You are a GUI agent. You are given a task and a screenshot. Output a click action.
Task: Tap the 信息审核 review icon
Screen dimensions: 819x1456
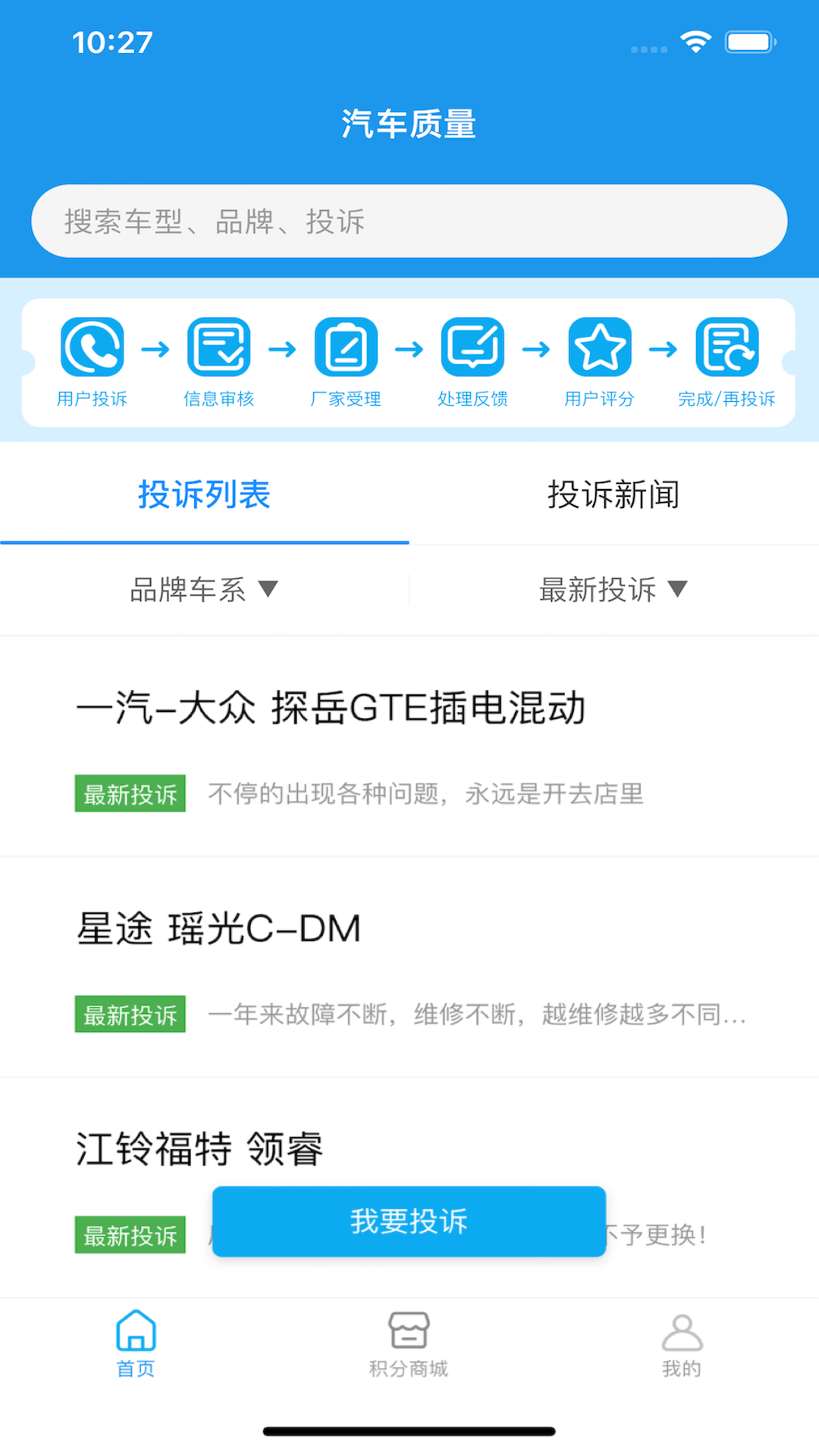tap(219, 347)
